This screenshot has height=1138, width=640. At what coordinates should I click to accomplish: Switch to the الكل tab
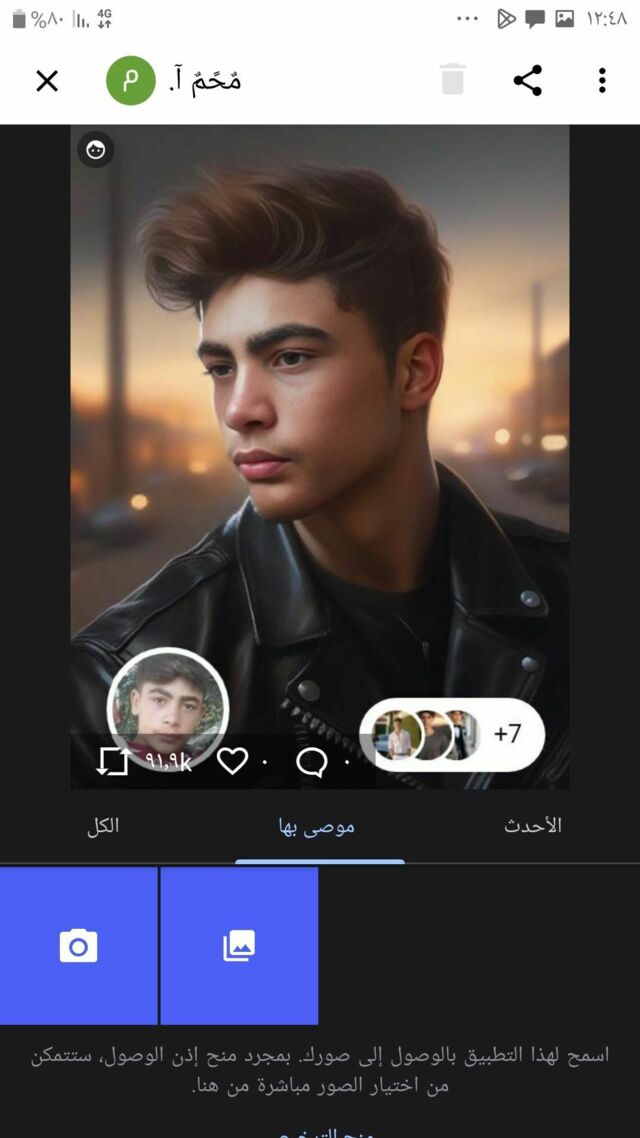[103, 826]
